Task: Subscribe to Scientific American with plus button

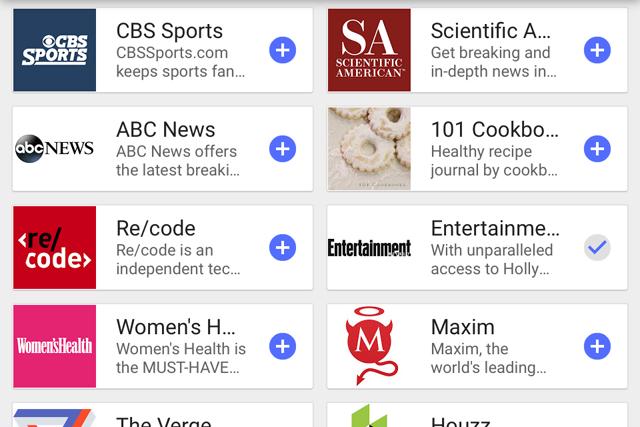Action: 597,50
